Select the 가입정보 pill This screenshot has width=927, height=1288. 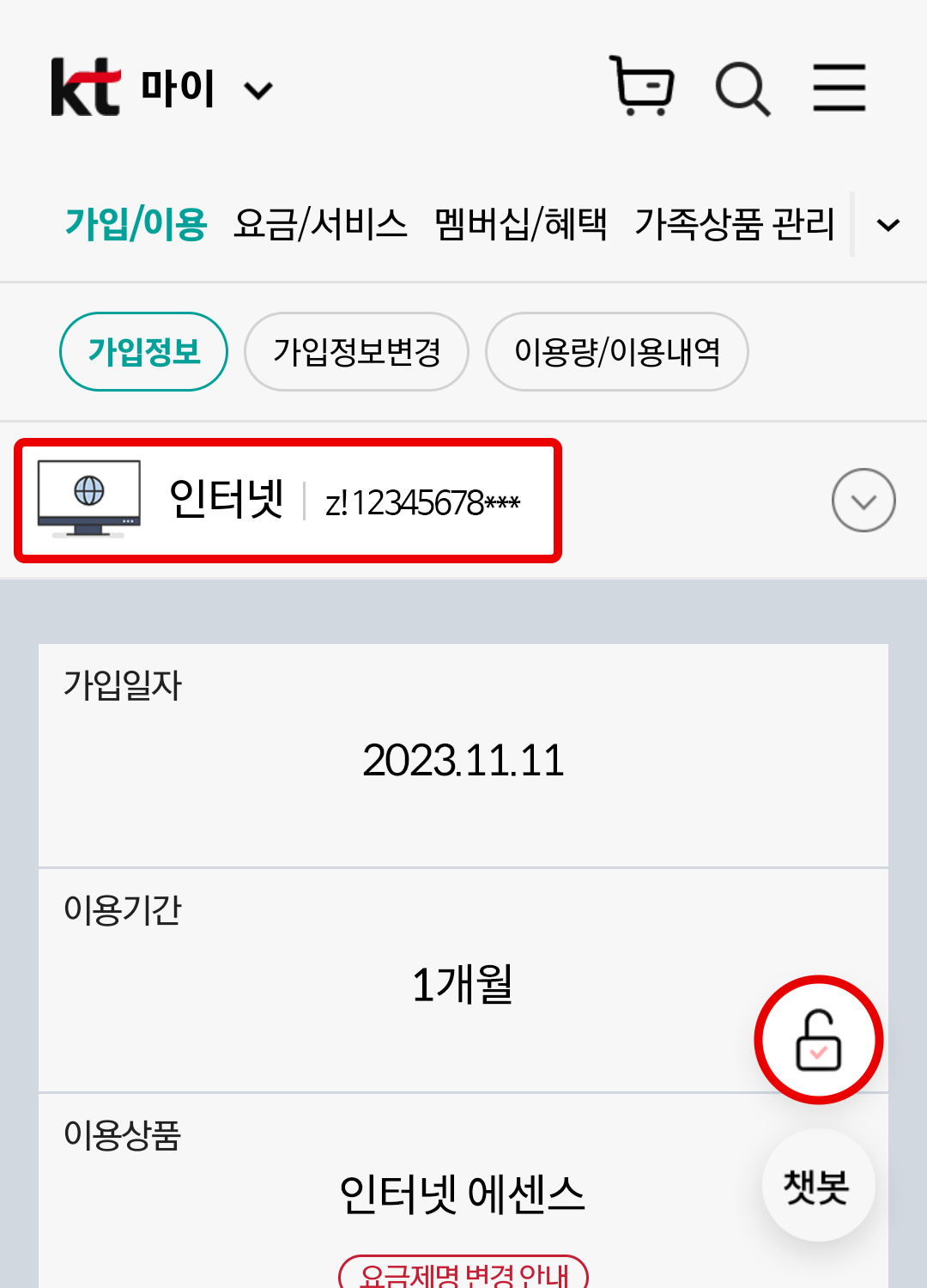tap(143, 351)
